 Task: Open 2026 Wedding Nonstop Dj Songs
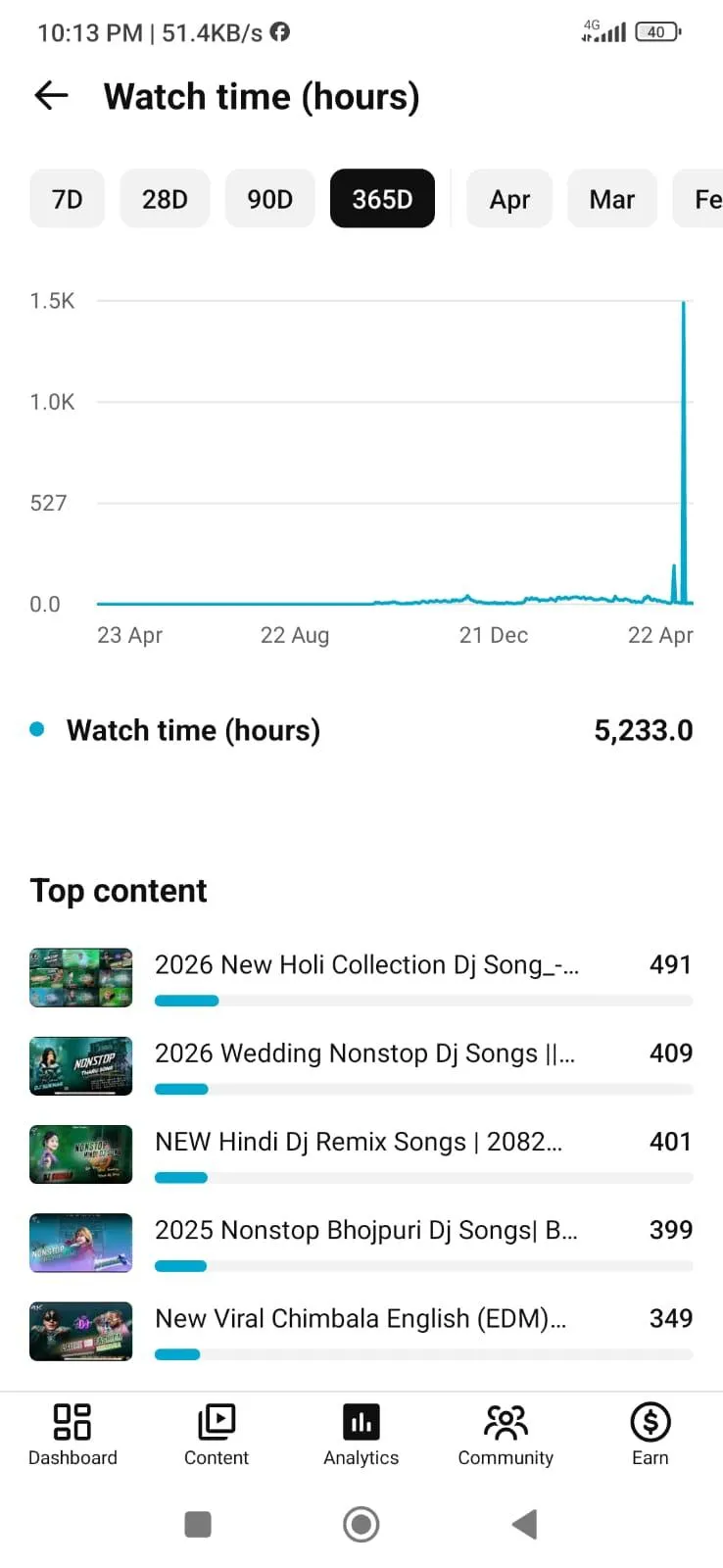364,1053
